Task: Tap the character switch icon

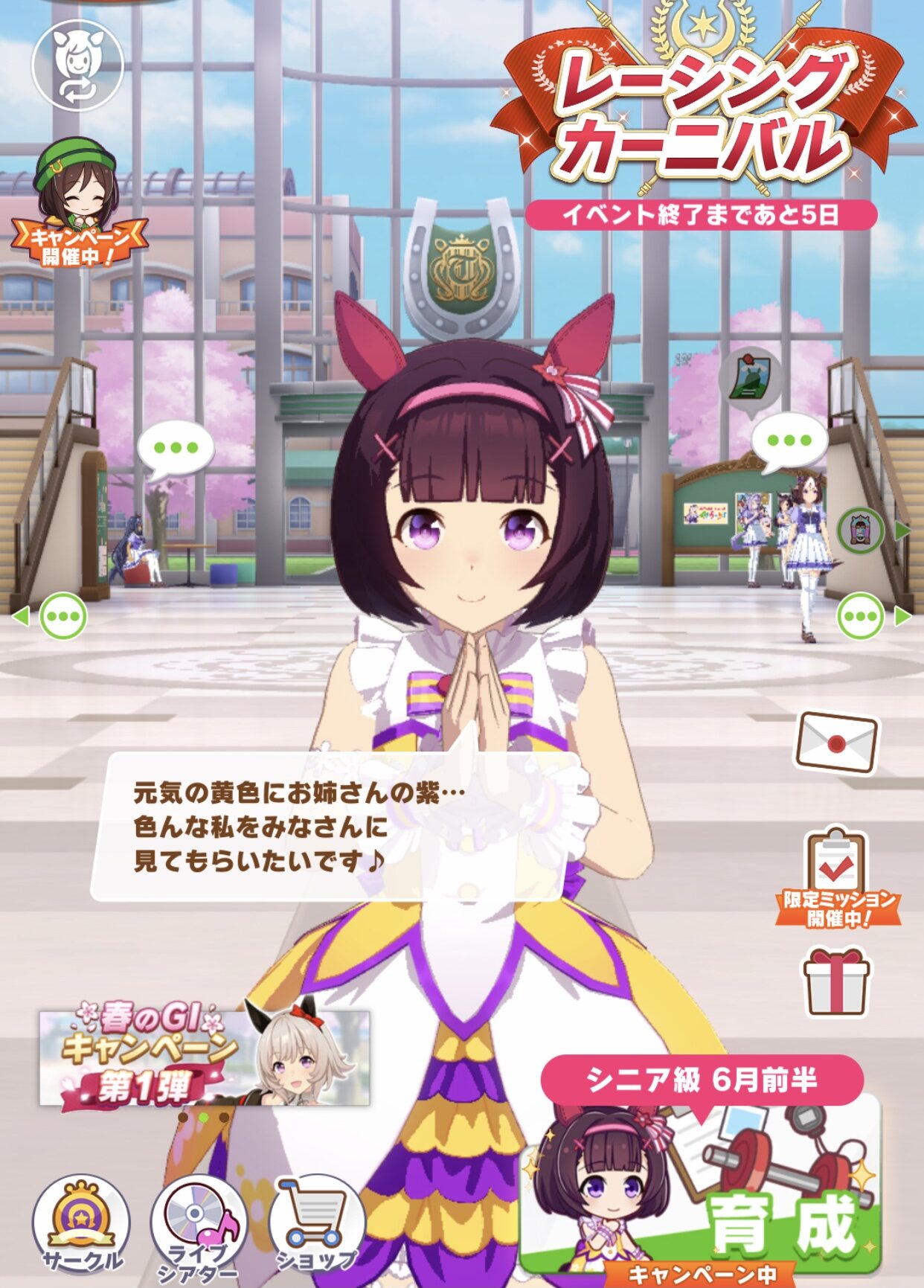Action: (x=77, y=67)
